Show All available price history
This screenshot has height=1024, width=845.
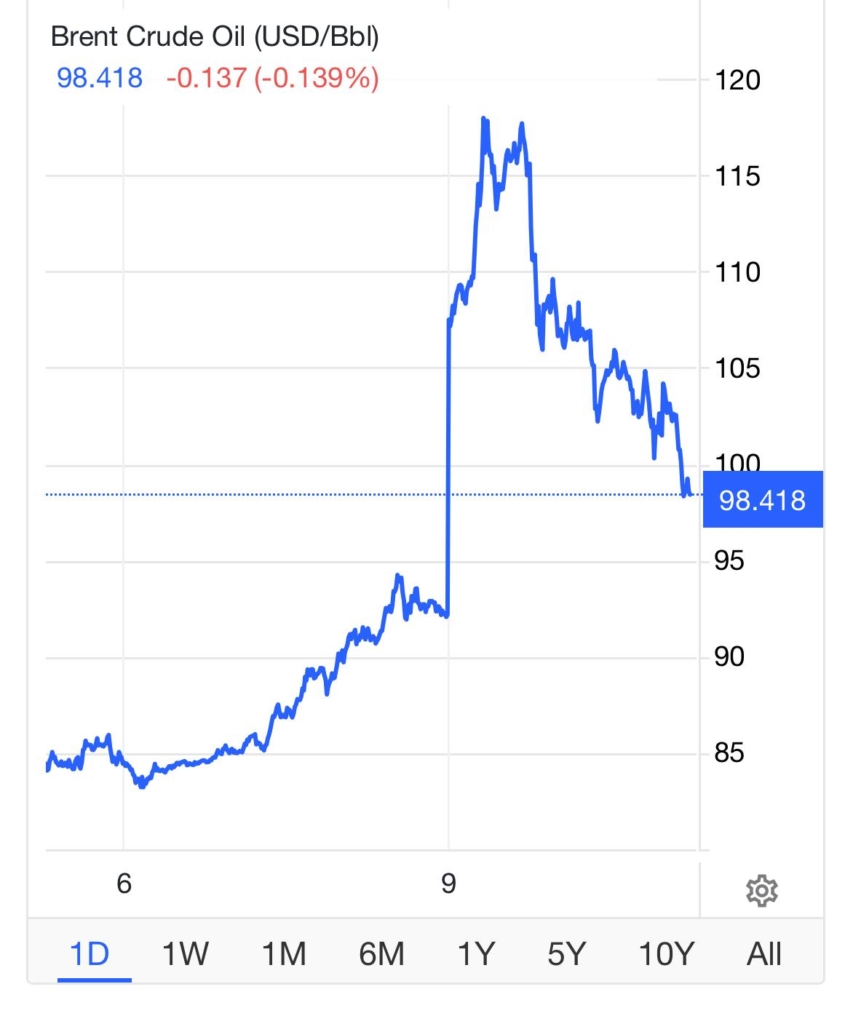763,954
